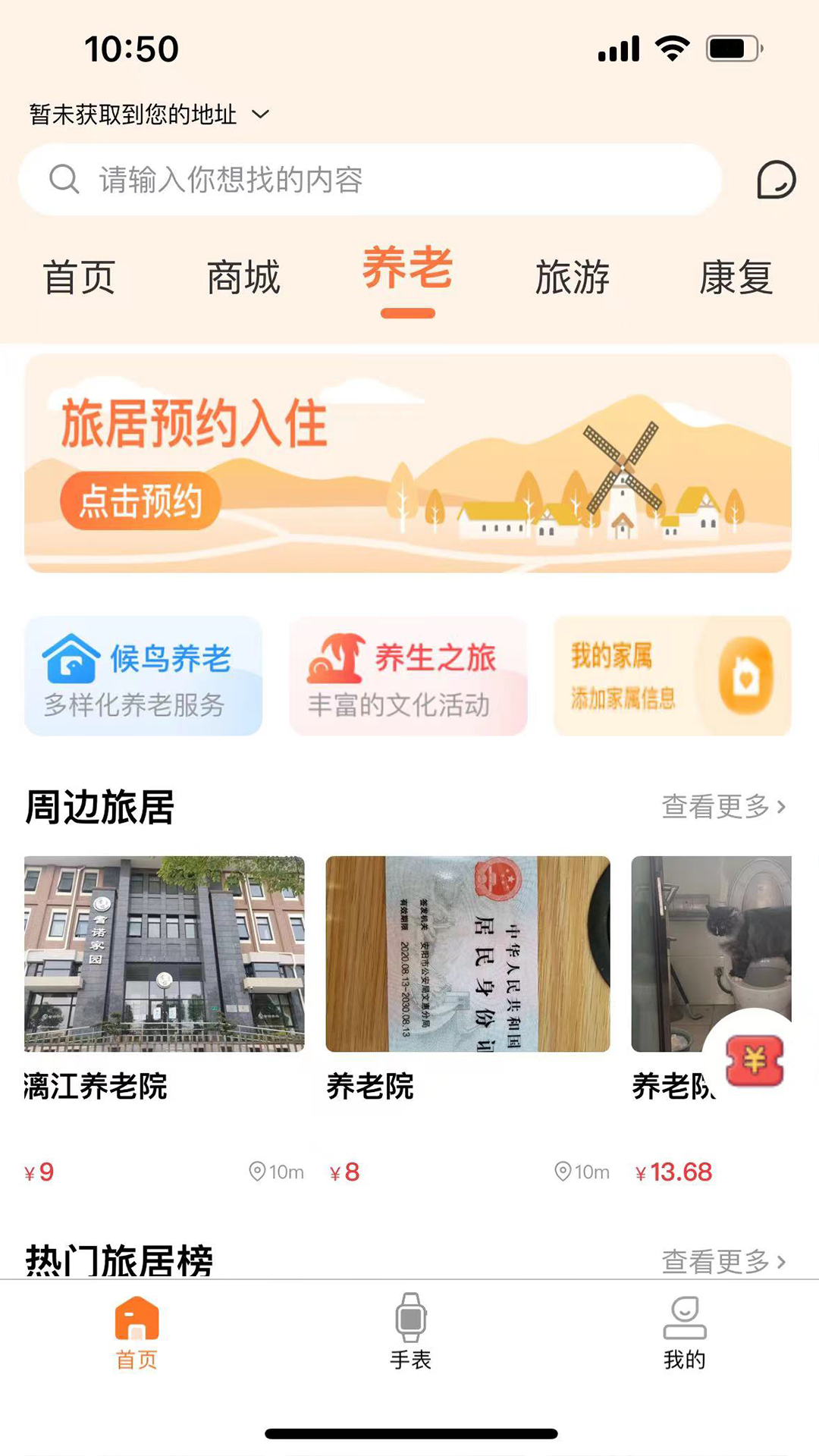Open the 手表 watch icon in bottom navigation
Screen dimensions: 819x1456
click(x=409, y=1319)
